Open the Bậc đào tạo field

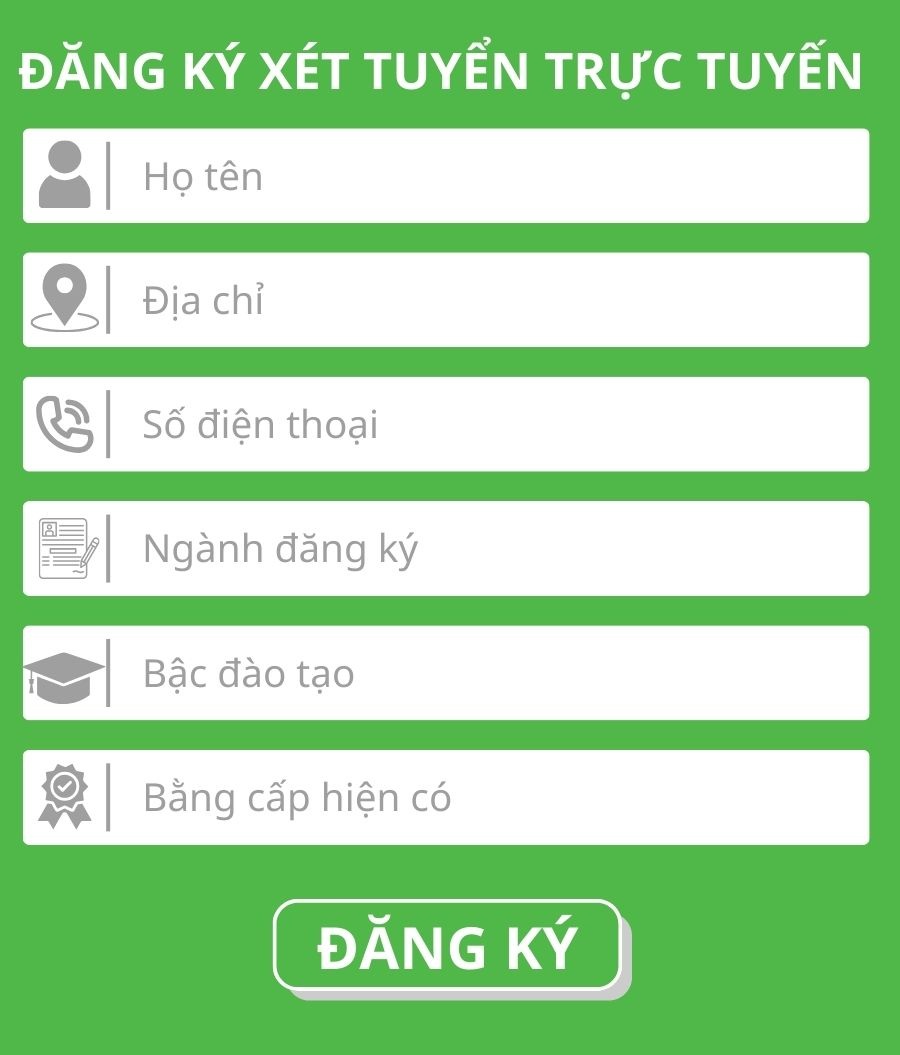click(450, 672)
